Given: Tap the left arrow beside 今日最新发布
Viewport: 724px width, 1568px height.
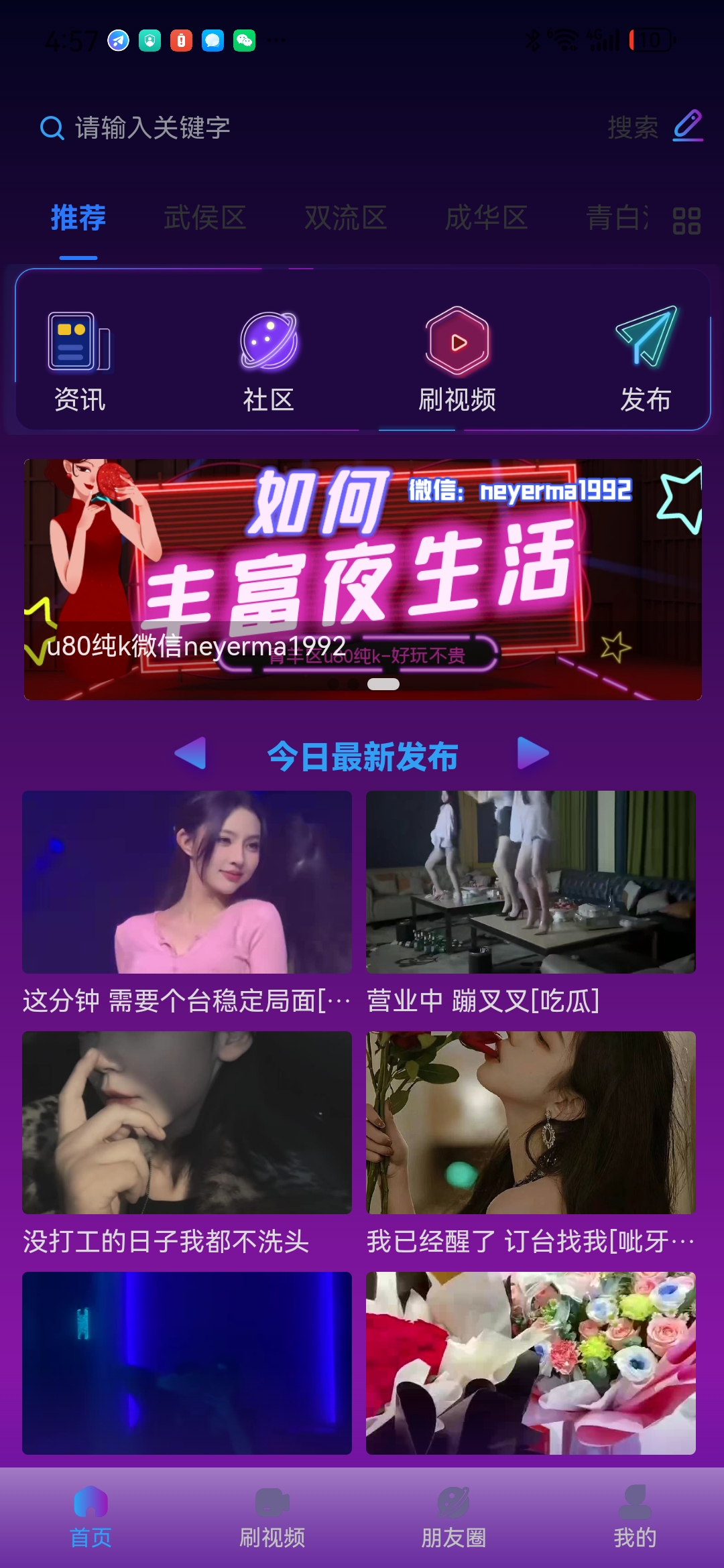Looking at the screenshot, I should click(190, 754).
